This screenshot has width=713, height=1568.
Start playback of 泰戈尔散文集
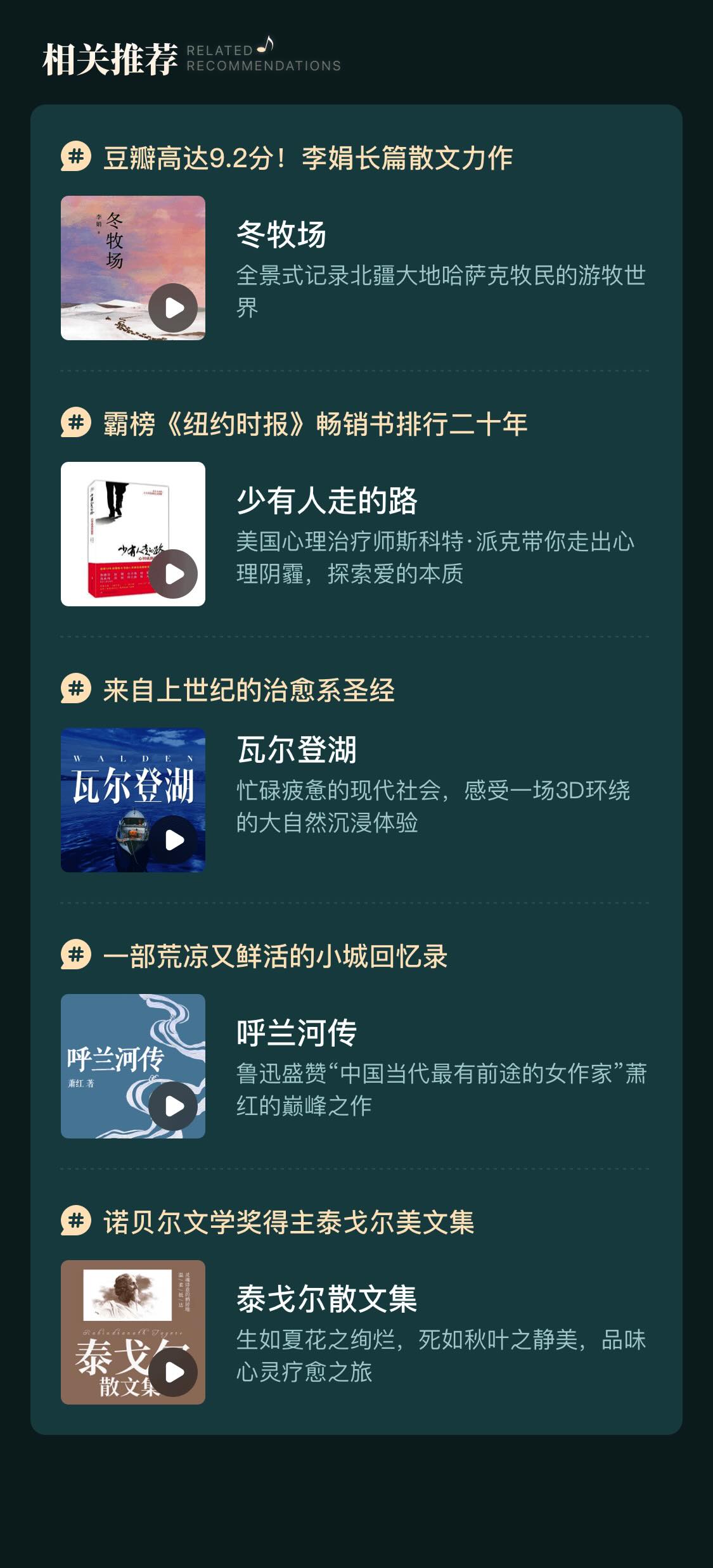173,1372
